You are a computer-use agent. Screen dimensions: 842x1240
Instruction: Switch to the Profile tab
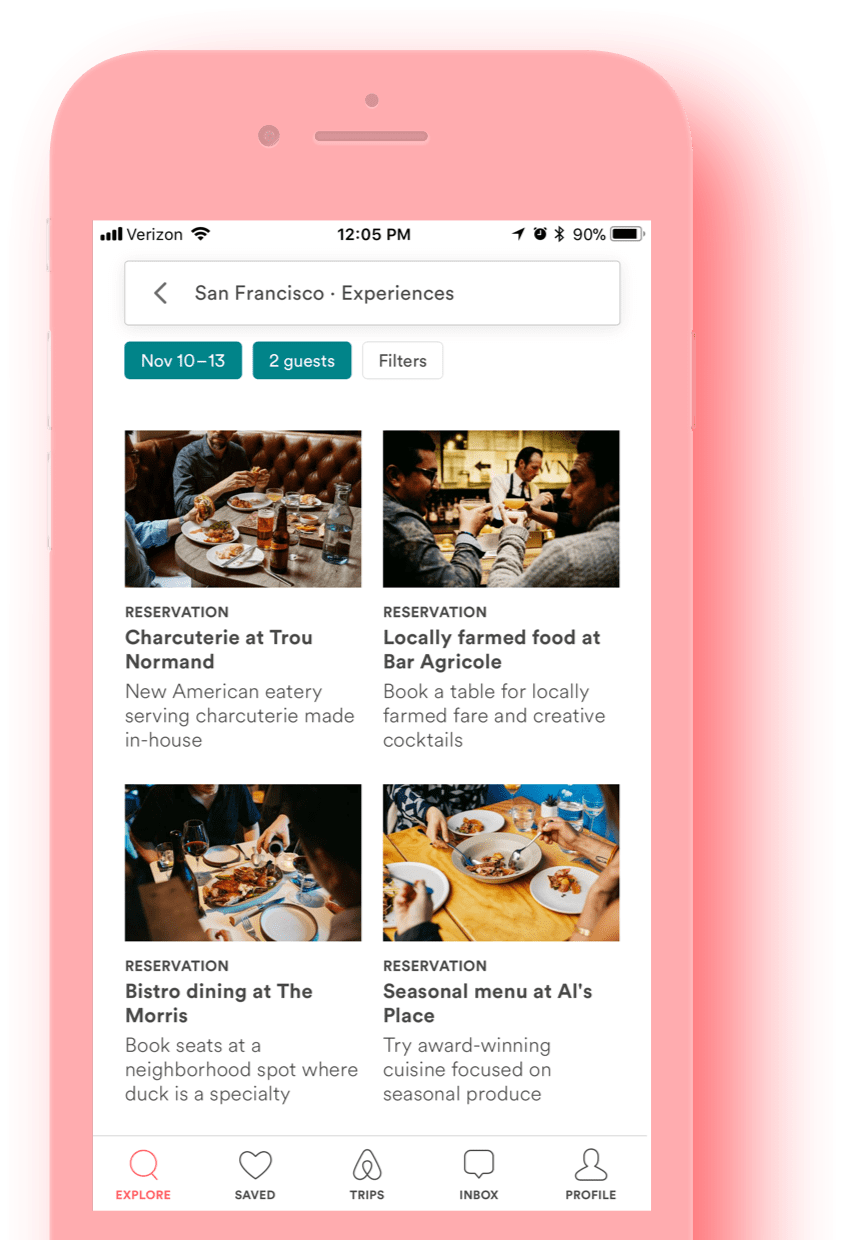click(x=591, y=1175)
